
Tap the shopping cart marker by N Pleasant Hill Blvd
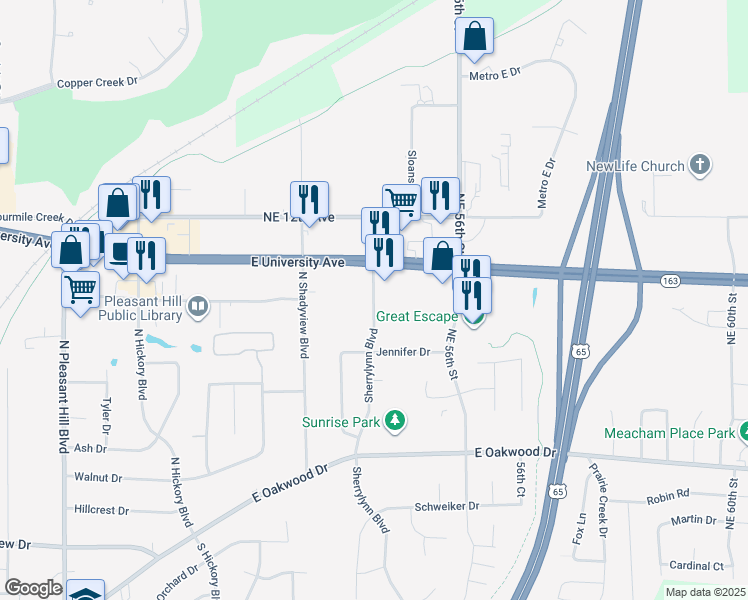tap(81, 290)
